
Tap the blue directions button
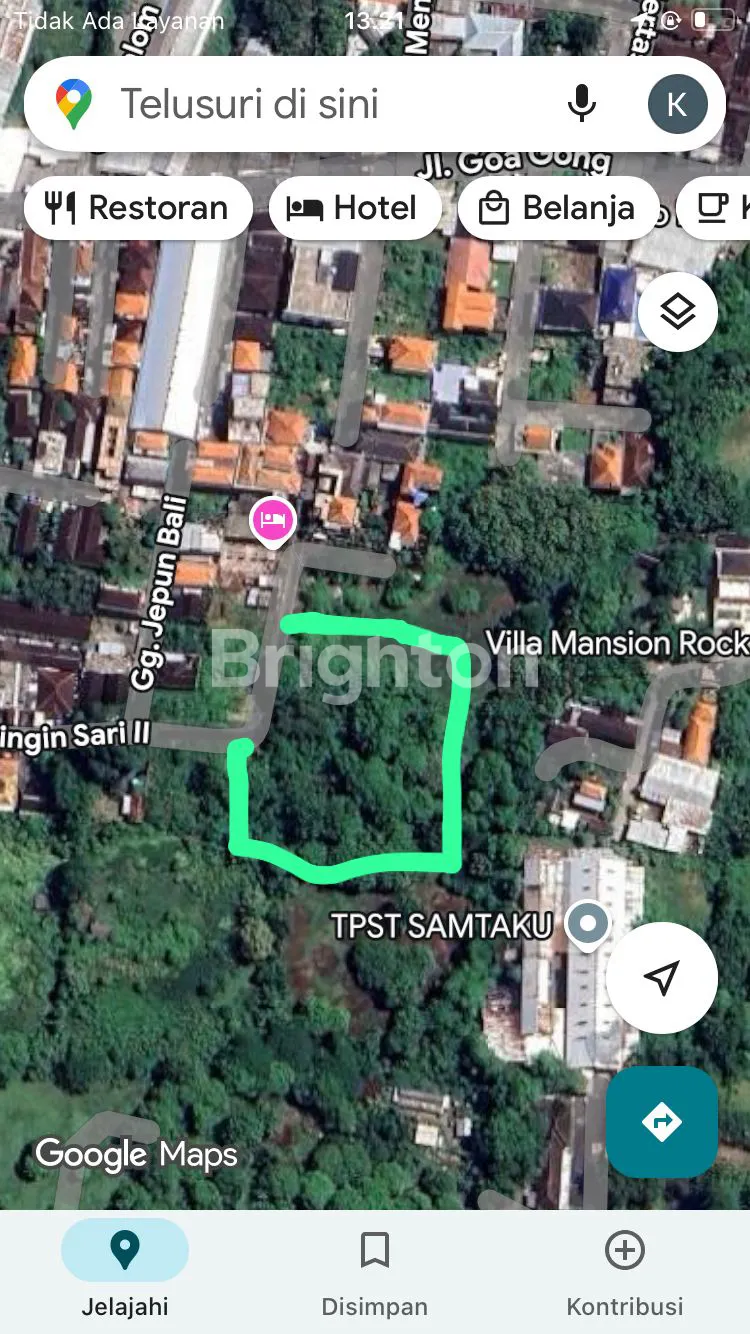(661, 1122)
